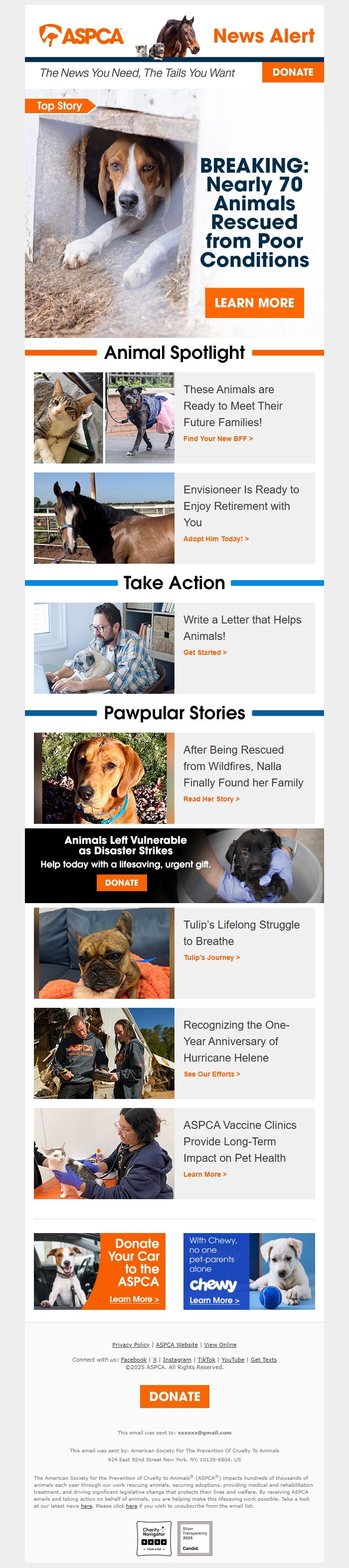
Task: Read Her Story about Nalla
Action: tap(211, 798)
